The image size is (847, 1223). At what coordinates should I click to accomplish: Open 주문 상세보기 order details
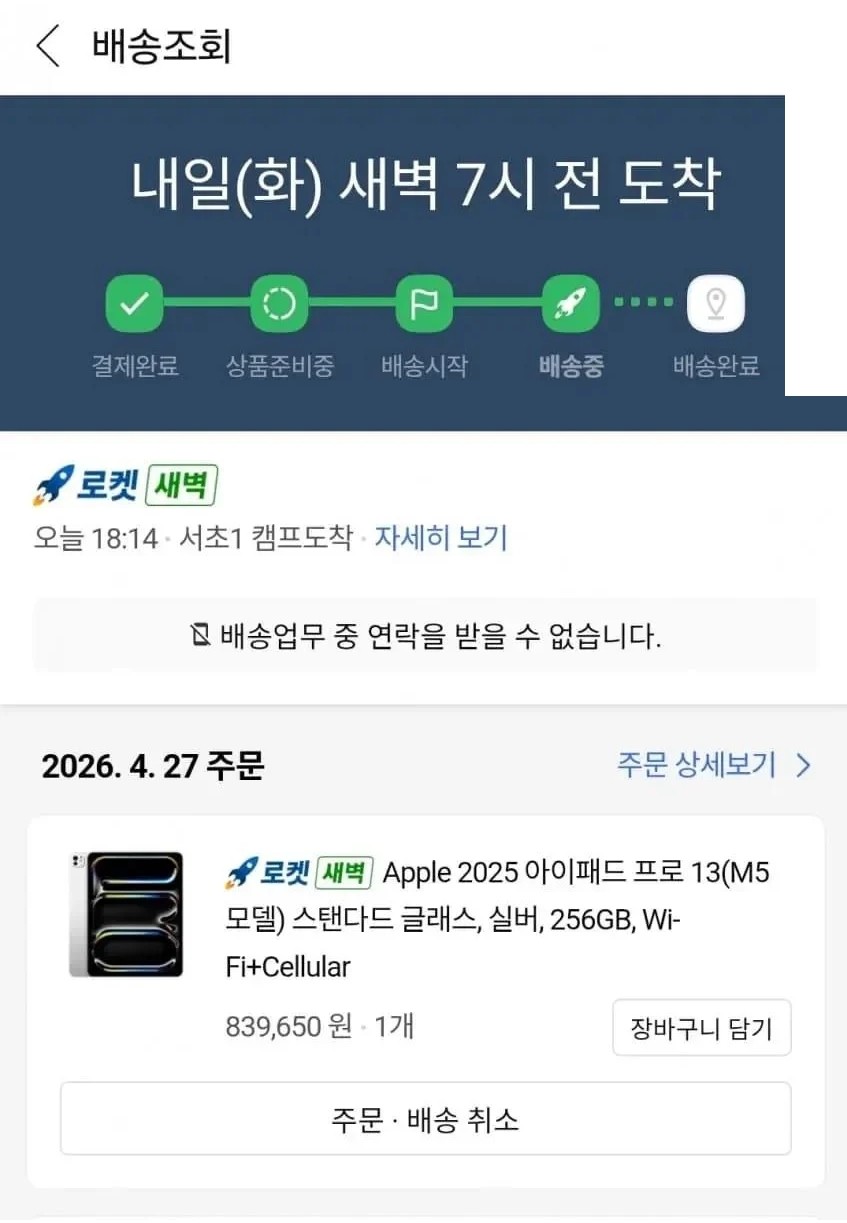(x=713, y=766)
